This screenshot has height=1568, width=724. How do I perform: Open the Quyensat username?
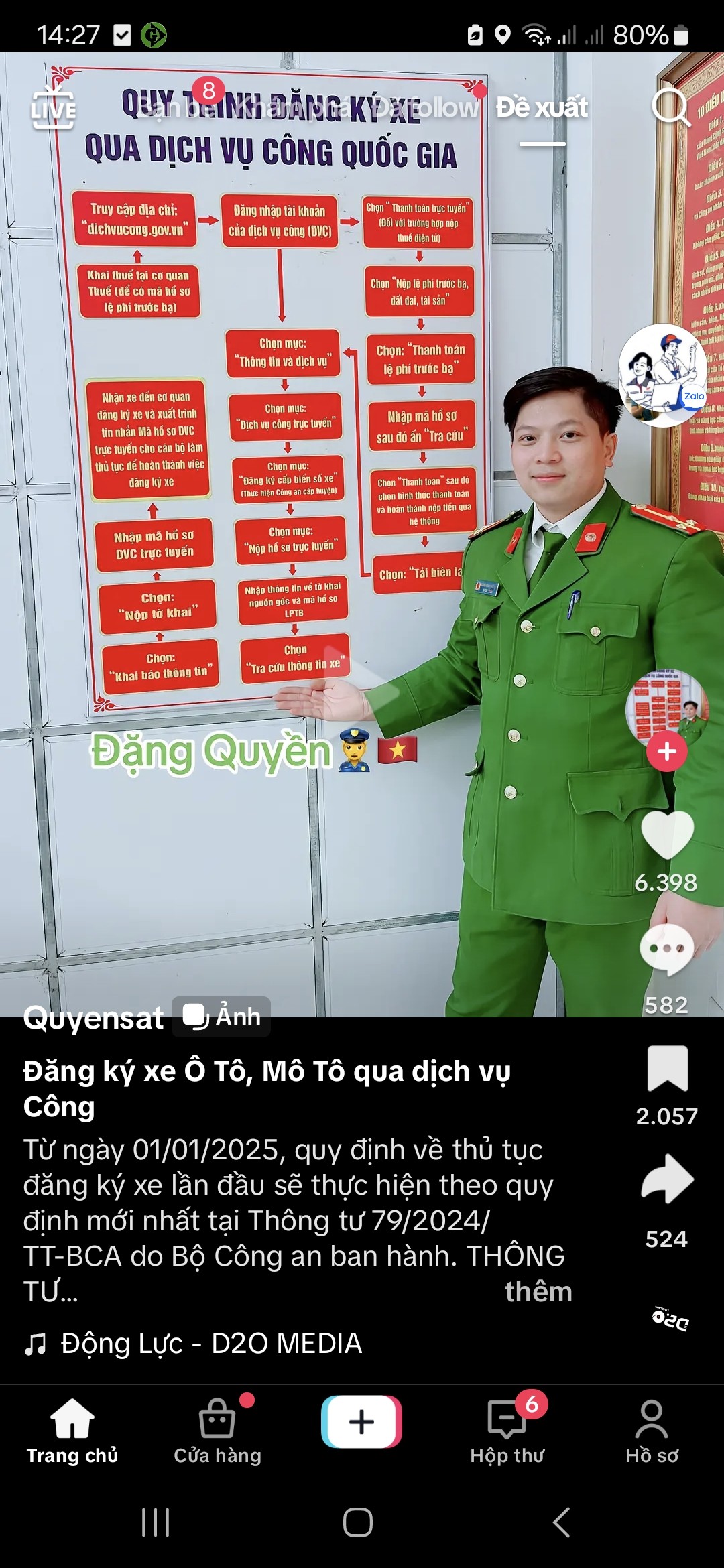[93, 1018]
